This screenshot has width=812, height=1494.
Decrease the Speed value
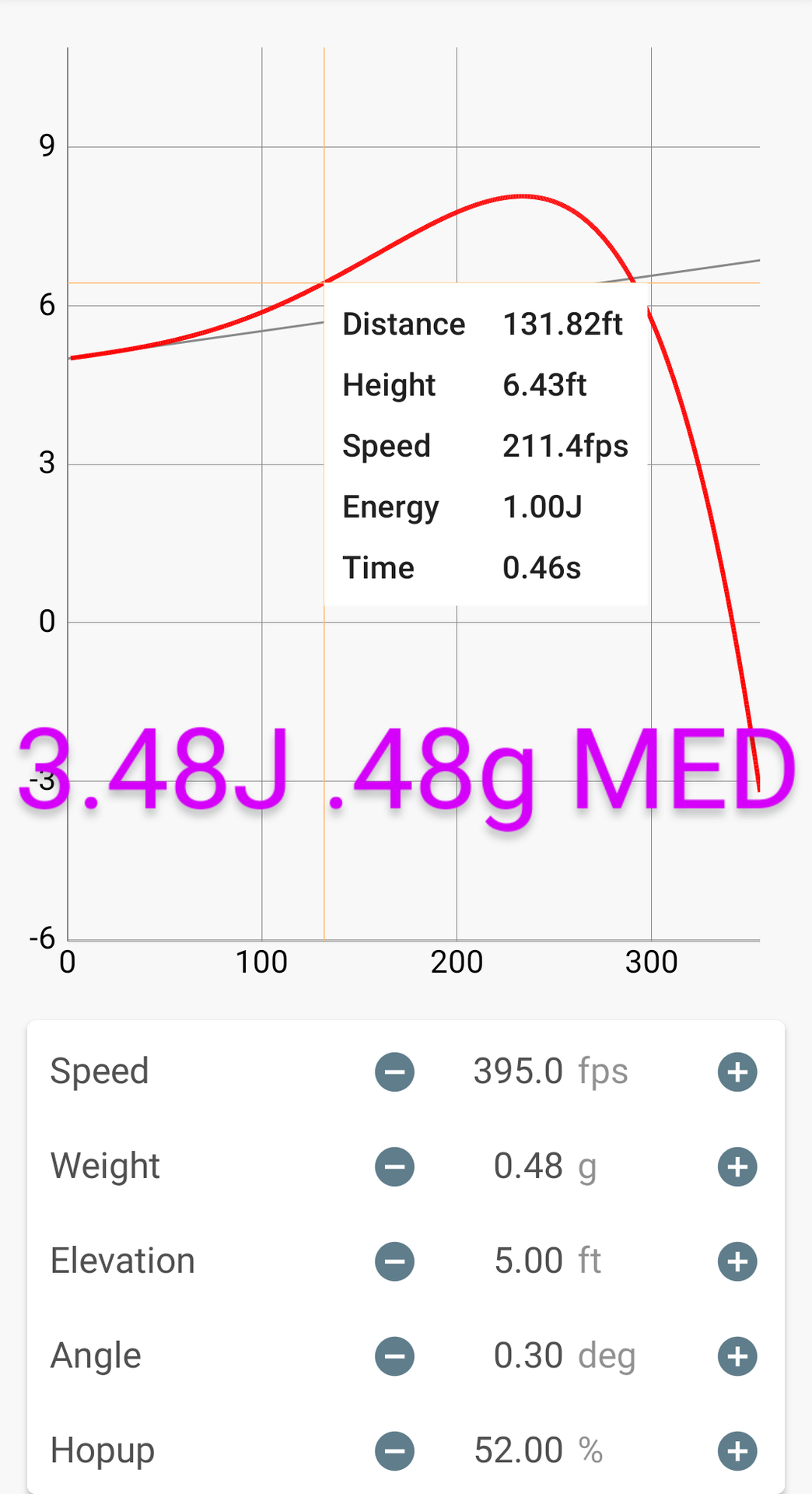coord(395,1071)
